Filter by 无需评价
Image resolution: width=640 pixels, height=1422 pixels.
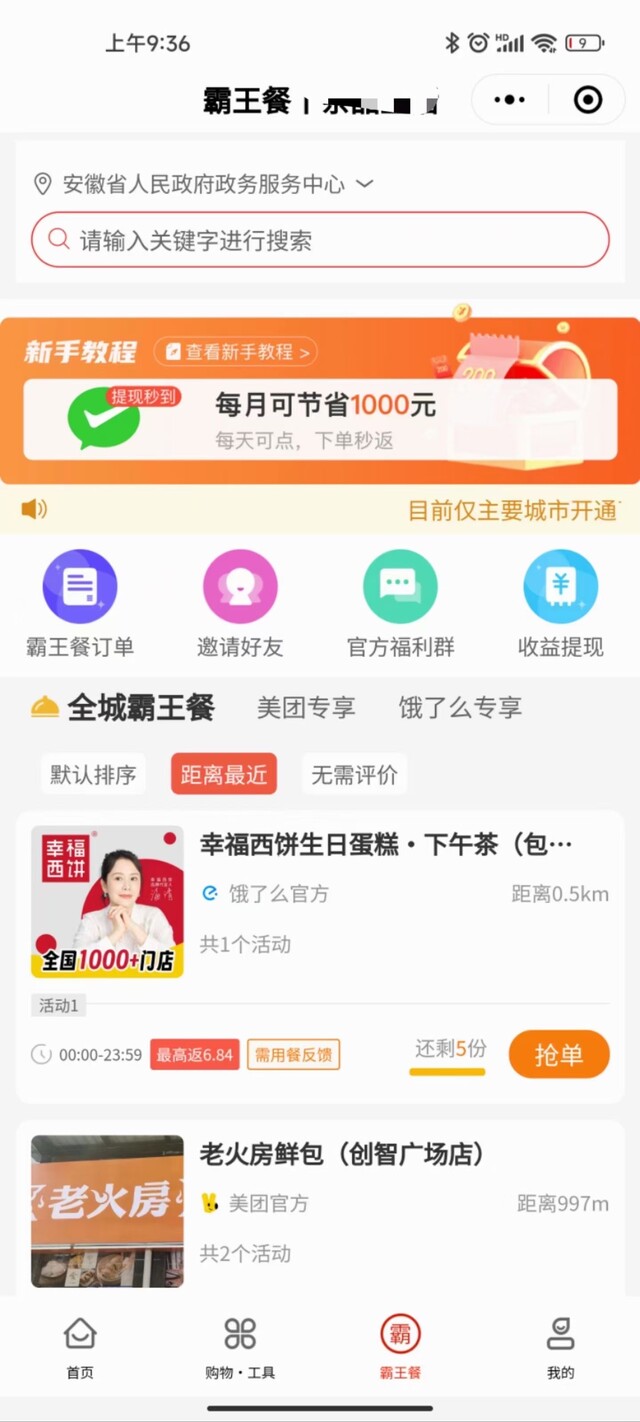click(x=354, y=775)
